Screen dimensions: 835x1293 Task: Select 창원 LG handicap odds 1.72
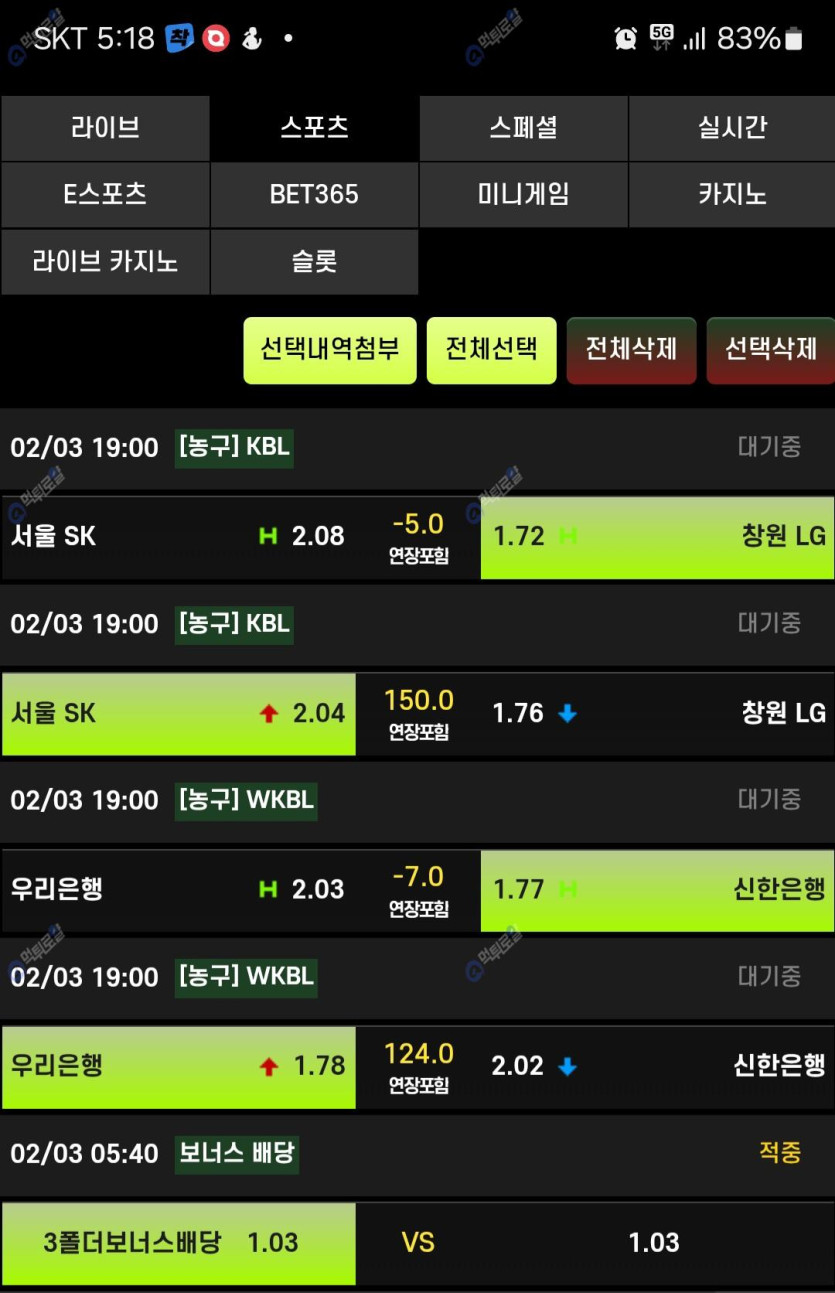click(657, 537)
